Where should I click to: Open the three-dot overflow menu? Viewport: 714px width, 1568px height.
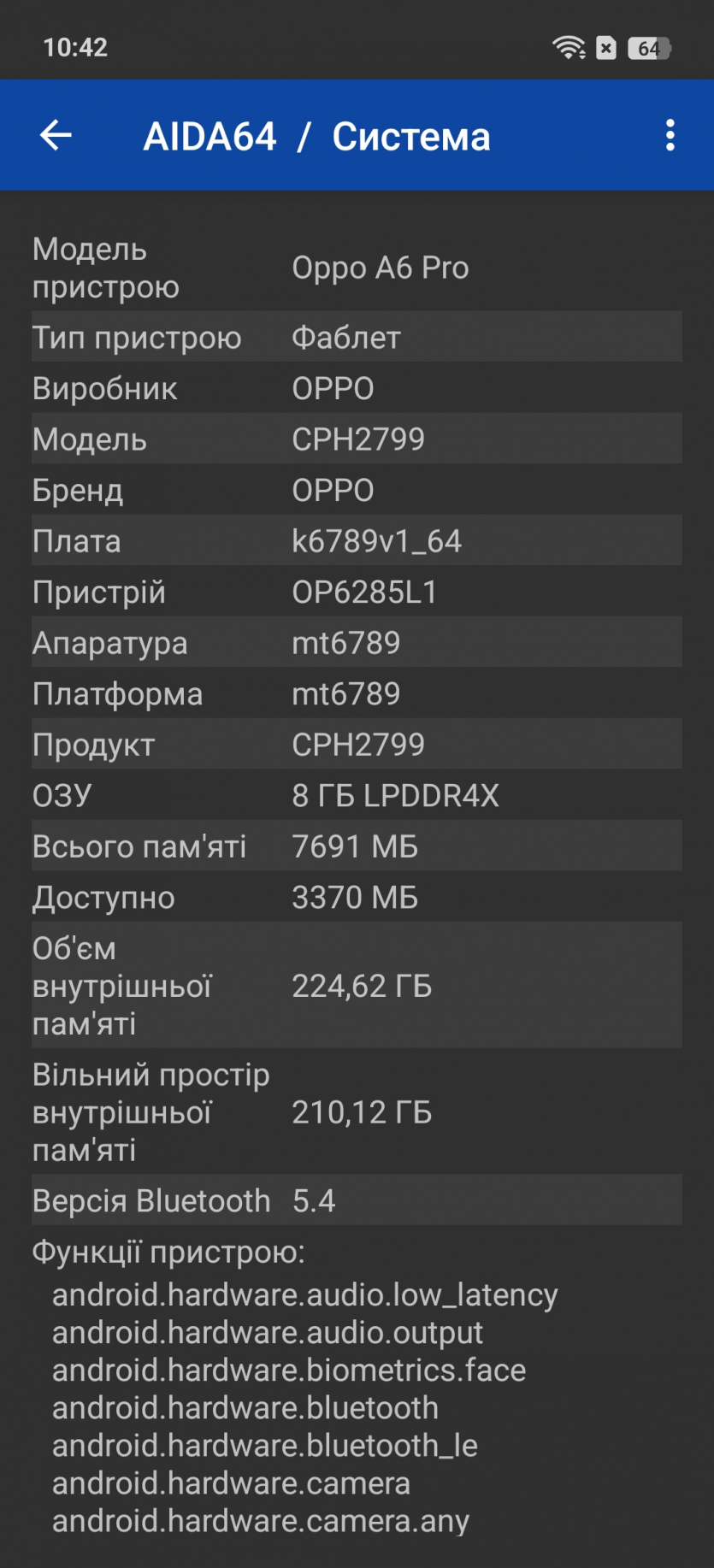pyautogui.click(x=670, y=135)
